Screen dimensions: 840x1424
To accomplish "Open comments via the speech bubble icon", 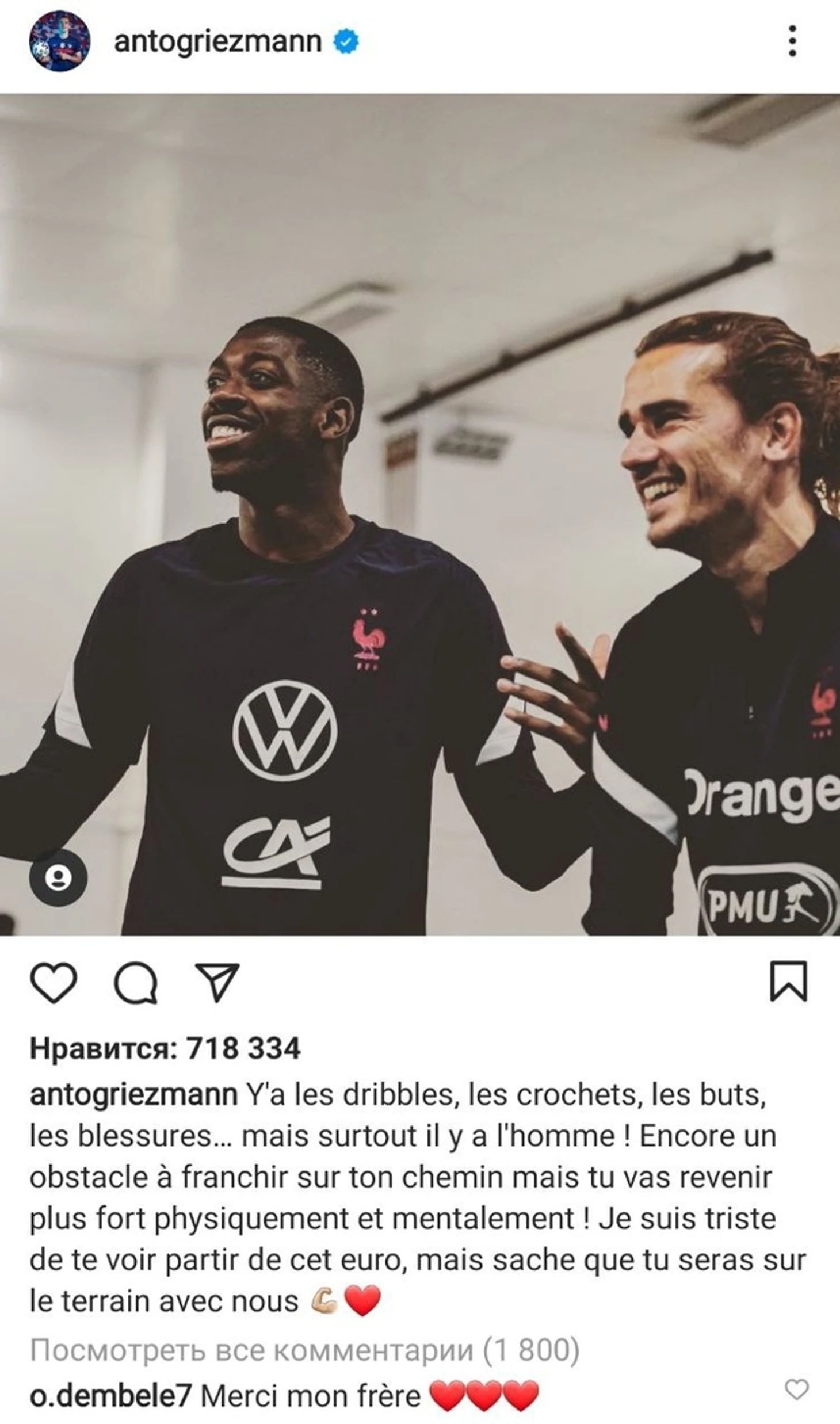I will click(x=136, y=983).
